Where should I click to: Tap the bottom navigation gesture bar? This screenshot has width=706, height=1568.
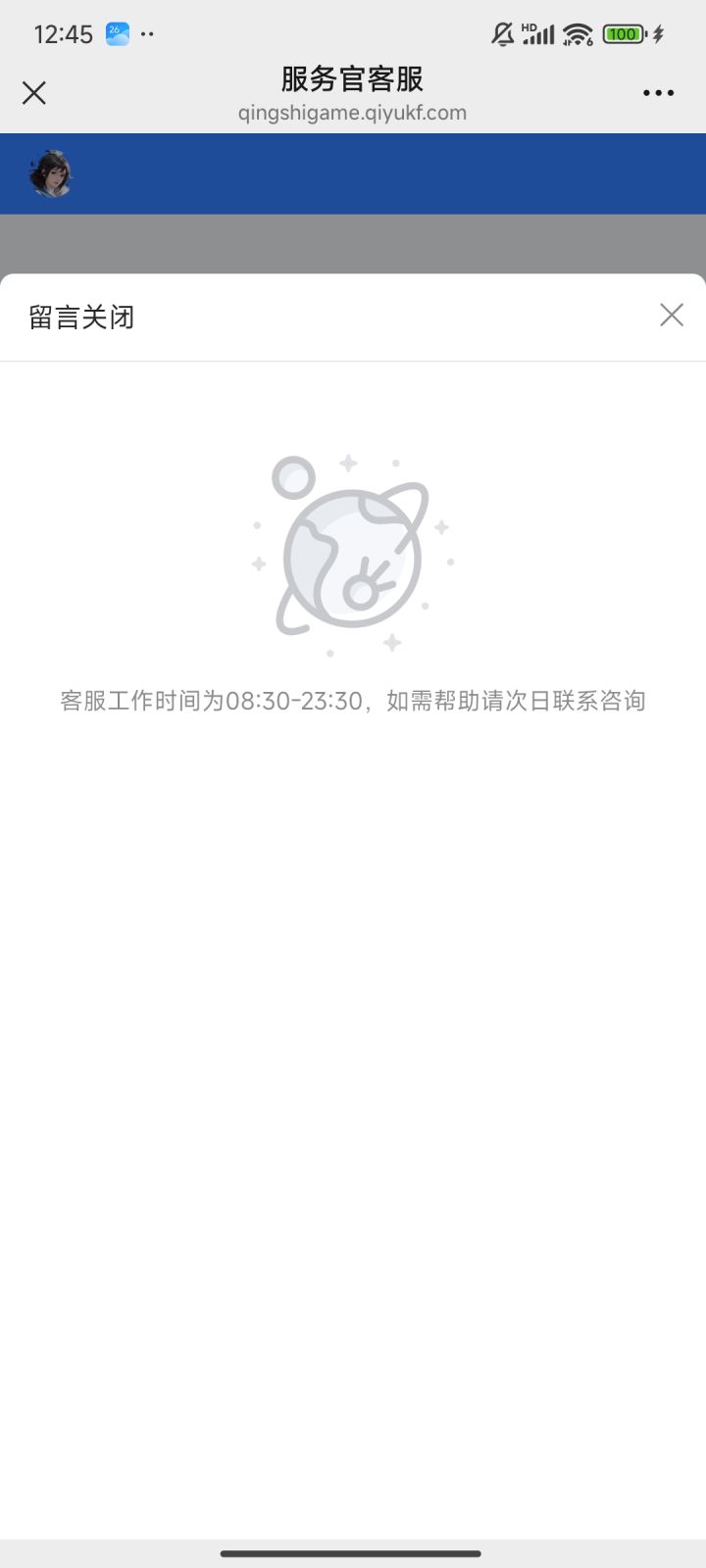click(x=353, y=1526)
